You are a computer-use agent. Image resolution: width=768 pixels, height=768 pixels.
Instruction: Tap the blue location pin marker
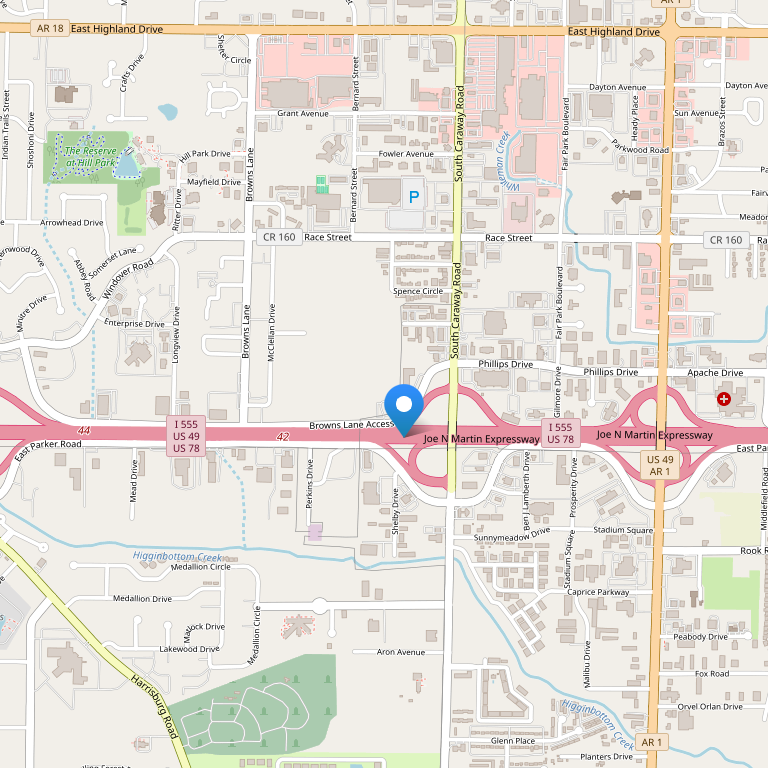(405, 407)
